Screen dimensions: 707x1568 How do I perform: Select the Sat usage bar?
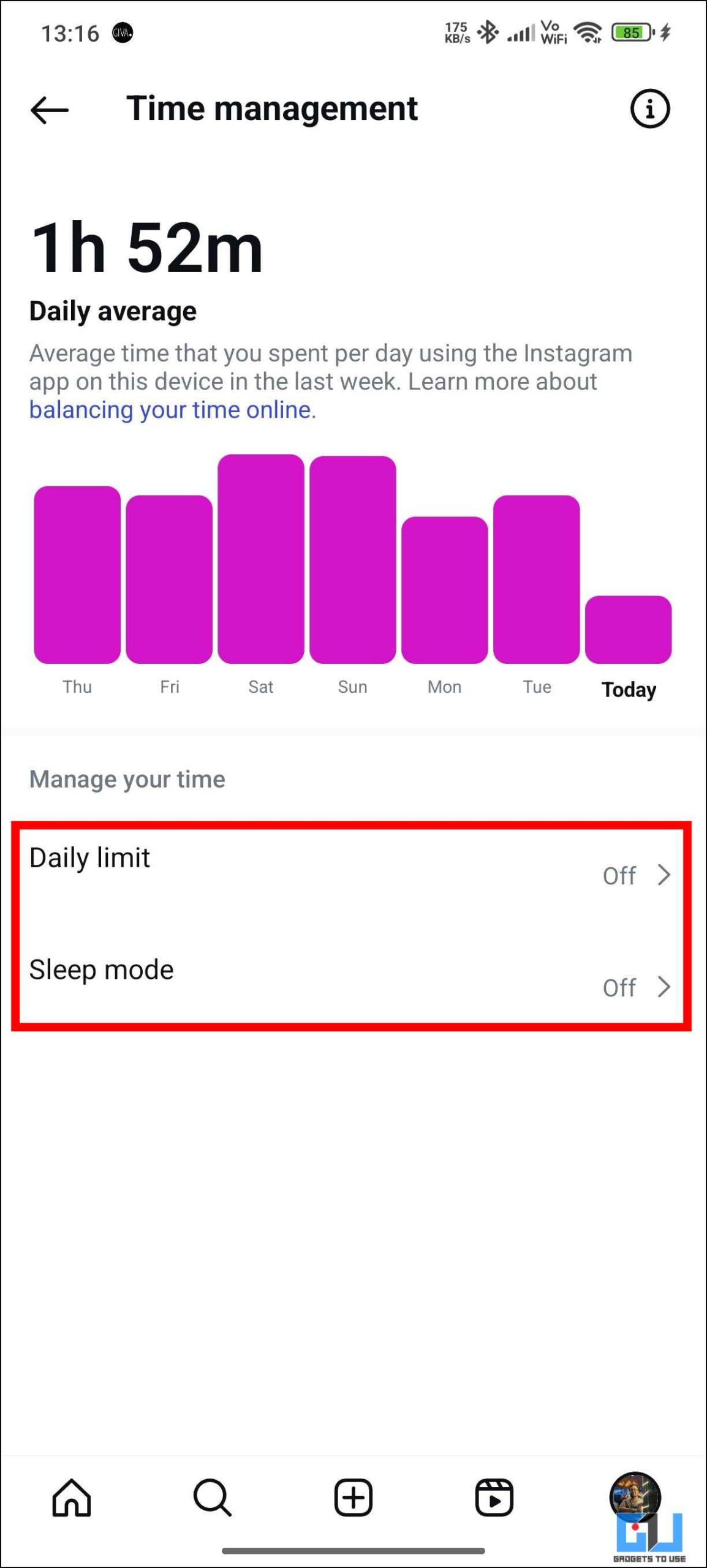click(x=261, y=559)
